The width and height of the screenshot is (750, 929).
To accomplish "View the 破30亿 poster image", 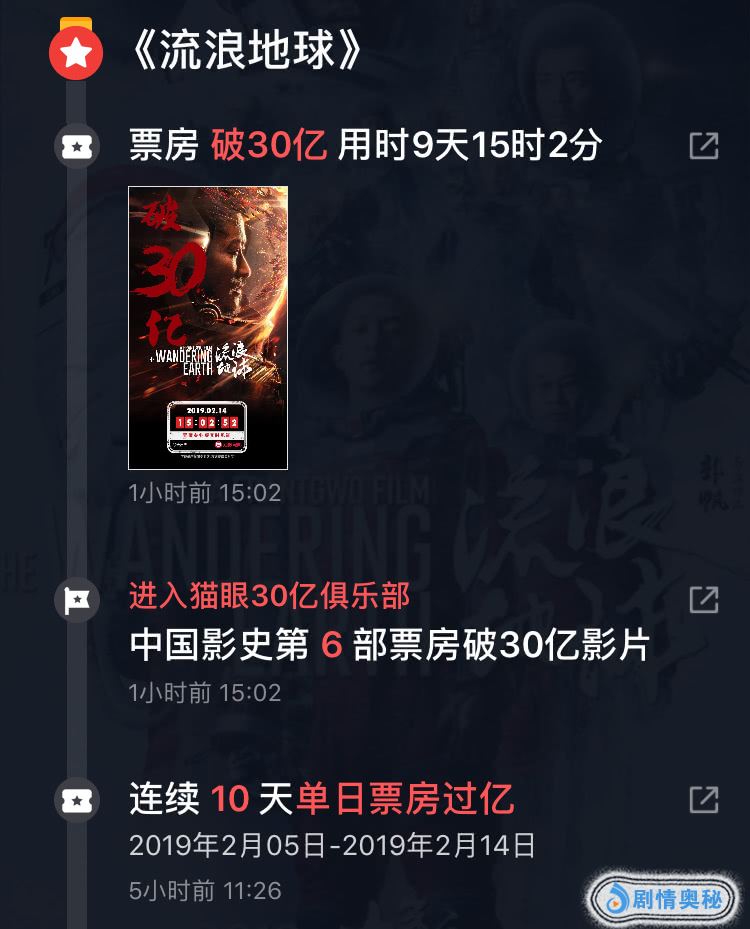I will tap(208, 327).
